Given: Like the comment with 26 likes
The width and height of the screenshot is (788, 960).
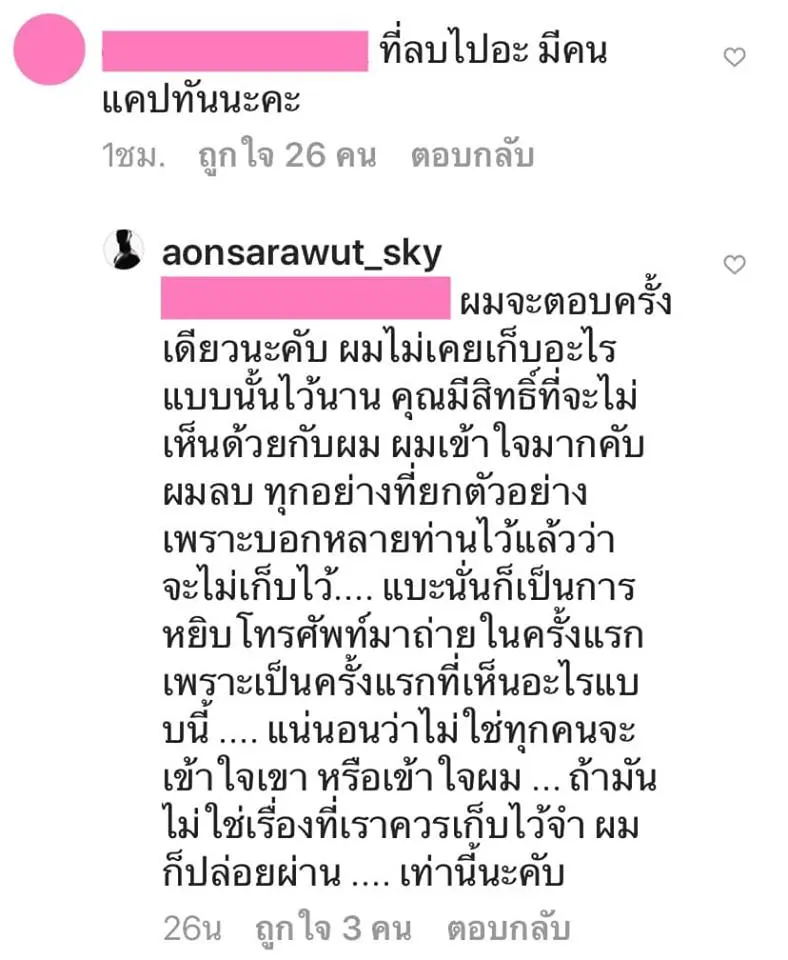Looking at the screenshot, I should pyautogui.click(x=734, y=58).
